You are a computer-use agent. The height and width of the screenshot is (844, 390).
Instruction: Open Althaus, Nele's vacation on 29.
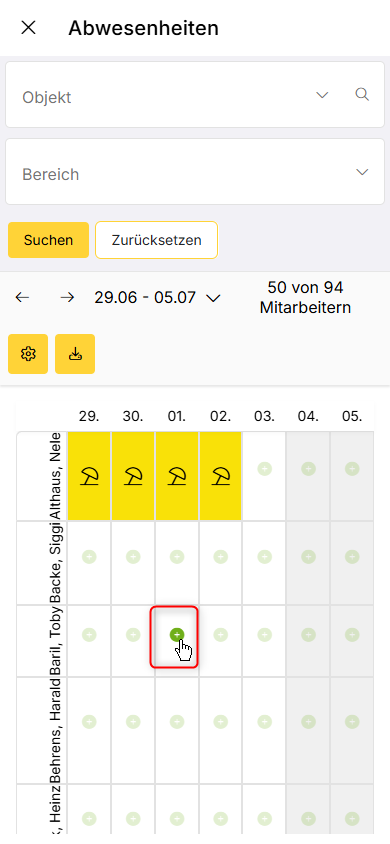(x=89, y=476)
